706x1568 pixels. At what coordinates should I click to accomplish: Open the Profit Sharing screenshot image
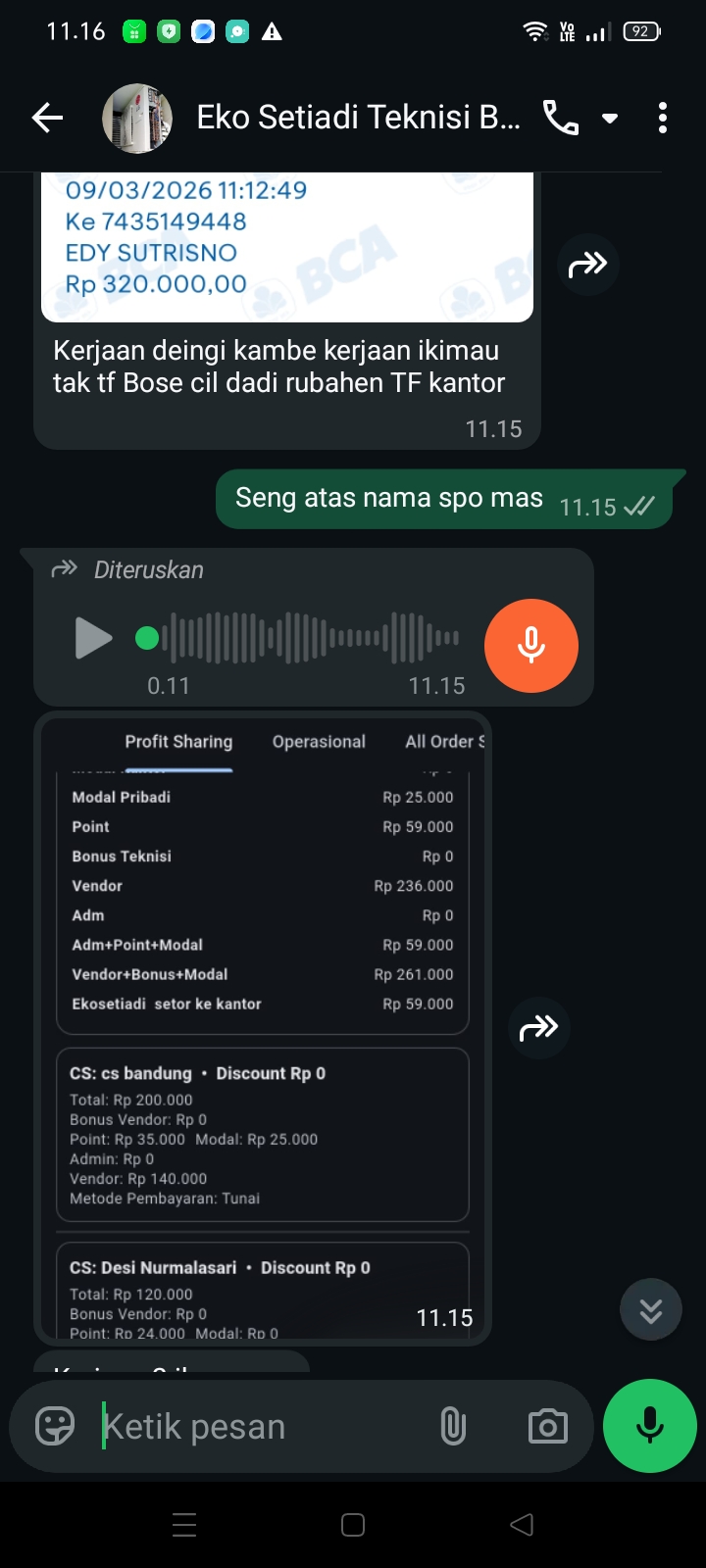point(263,1027)
